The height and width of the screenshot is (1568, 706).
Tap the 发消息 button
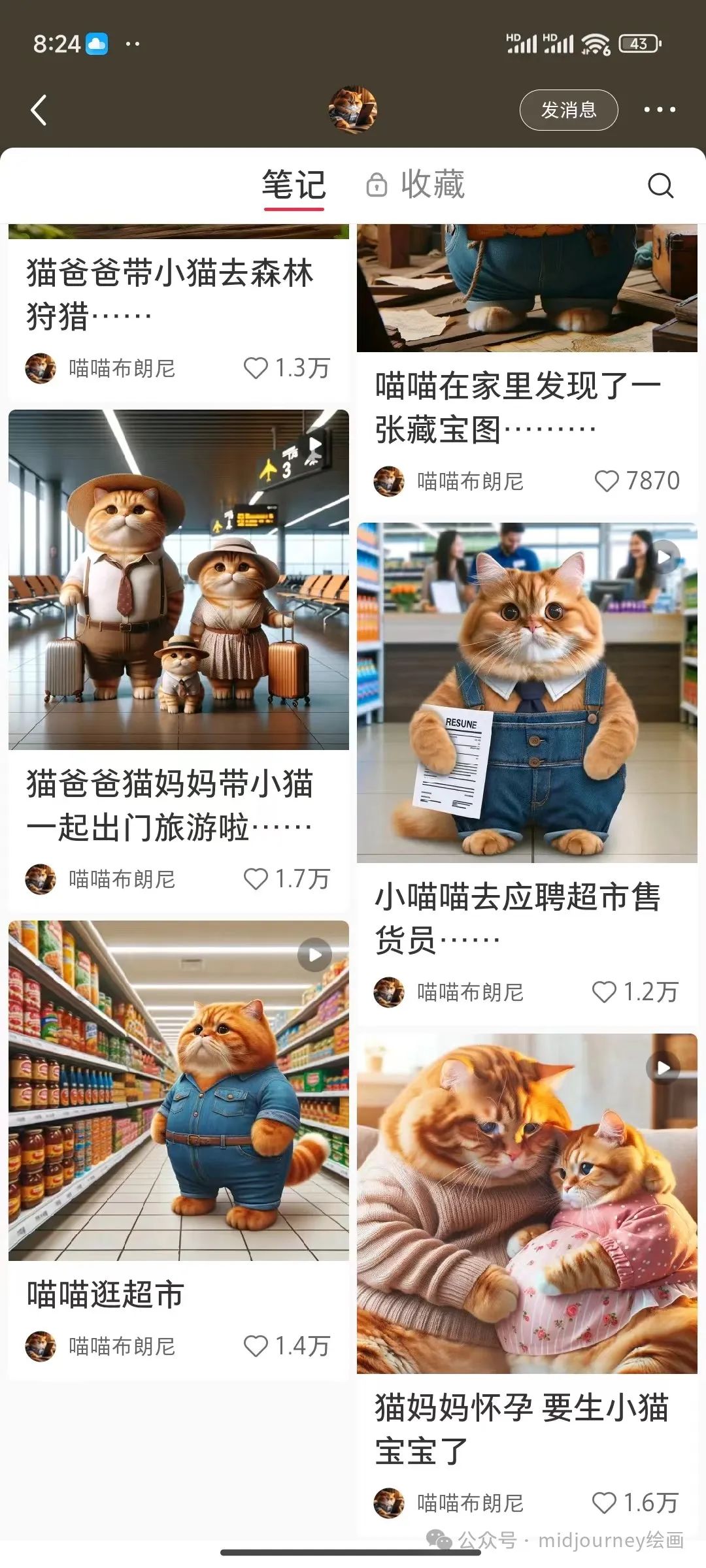[568, 110]
